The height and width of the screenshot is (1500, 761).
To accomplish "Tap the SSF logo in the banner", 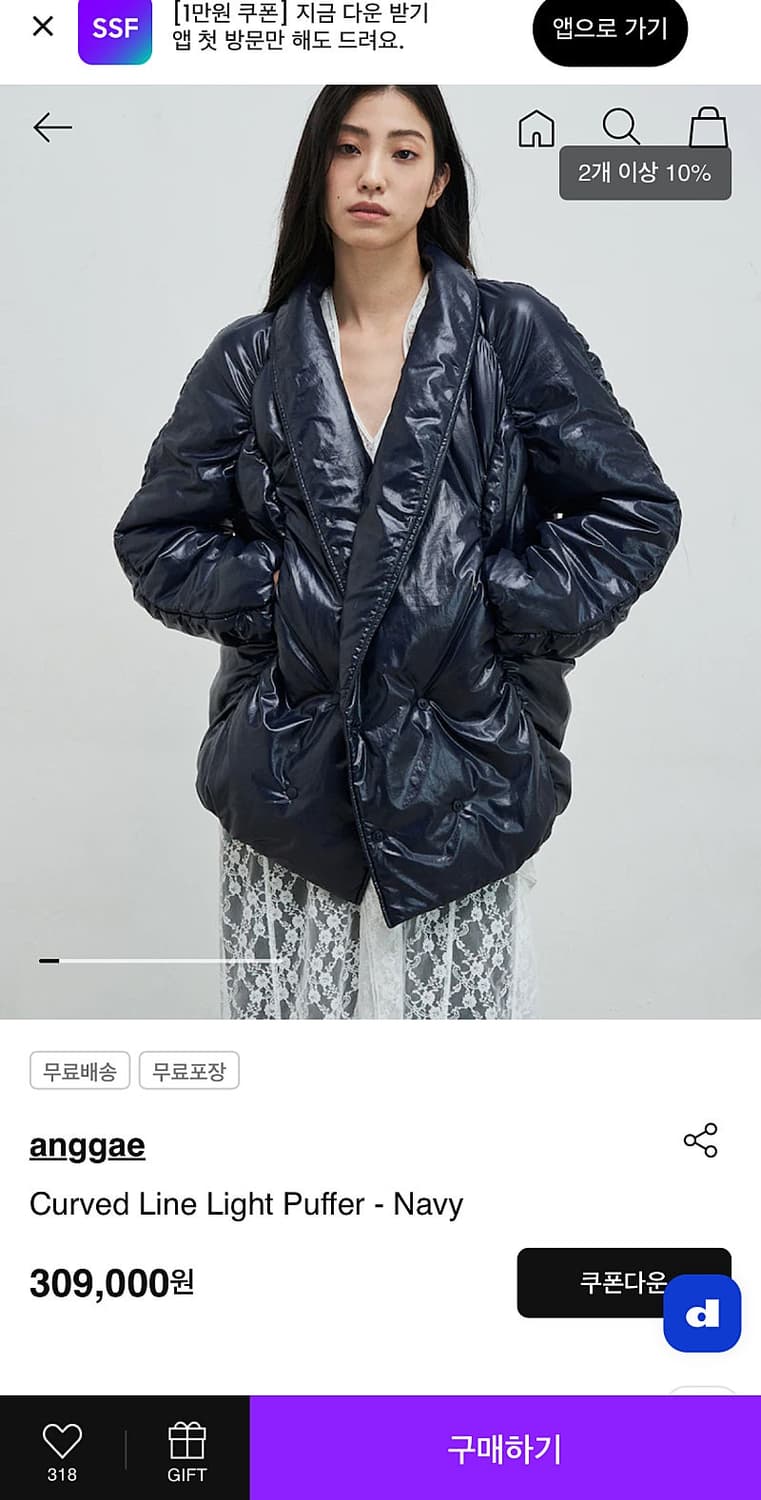I will (x=114, y=29).
